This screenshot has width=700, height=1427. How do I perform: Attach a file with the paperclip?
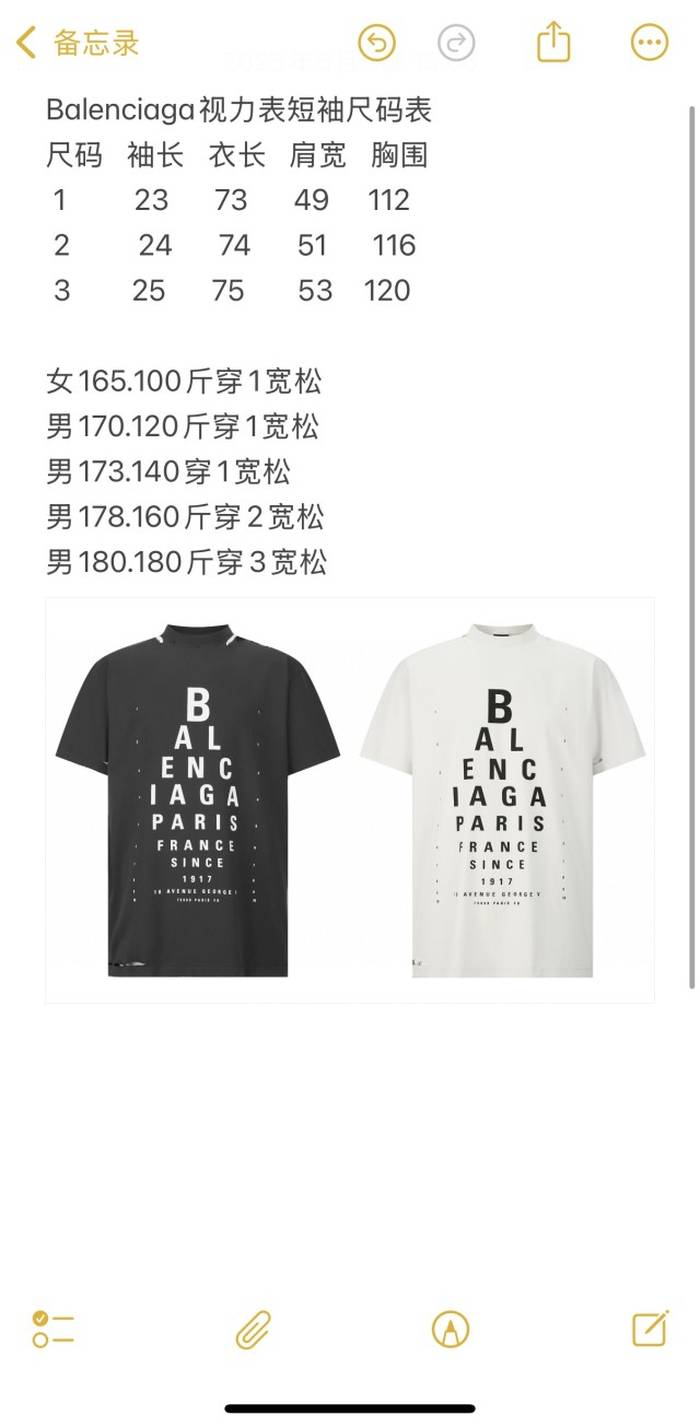click(254, 1329)
